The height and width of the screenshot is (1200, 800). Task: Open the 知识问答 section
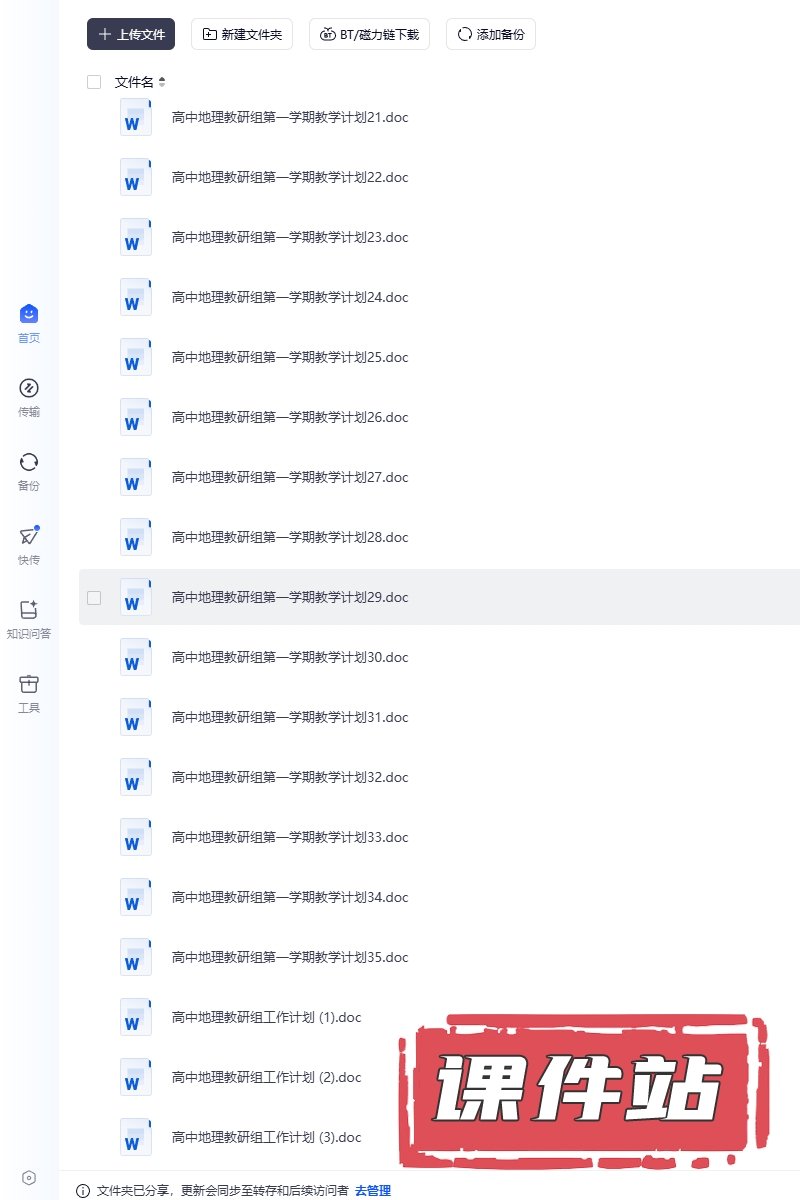click(x=29, y=619)
